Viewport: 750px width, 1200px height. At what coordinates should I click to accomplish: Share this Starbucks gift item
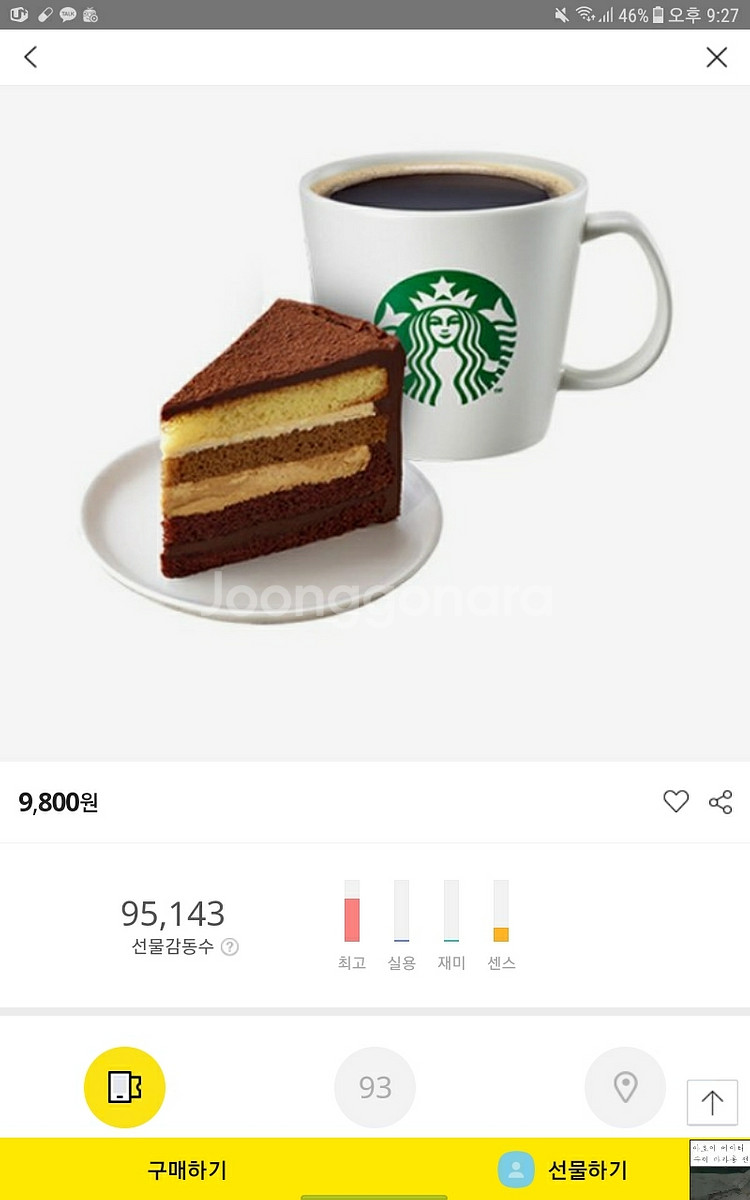[720, 801]
